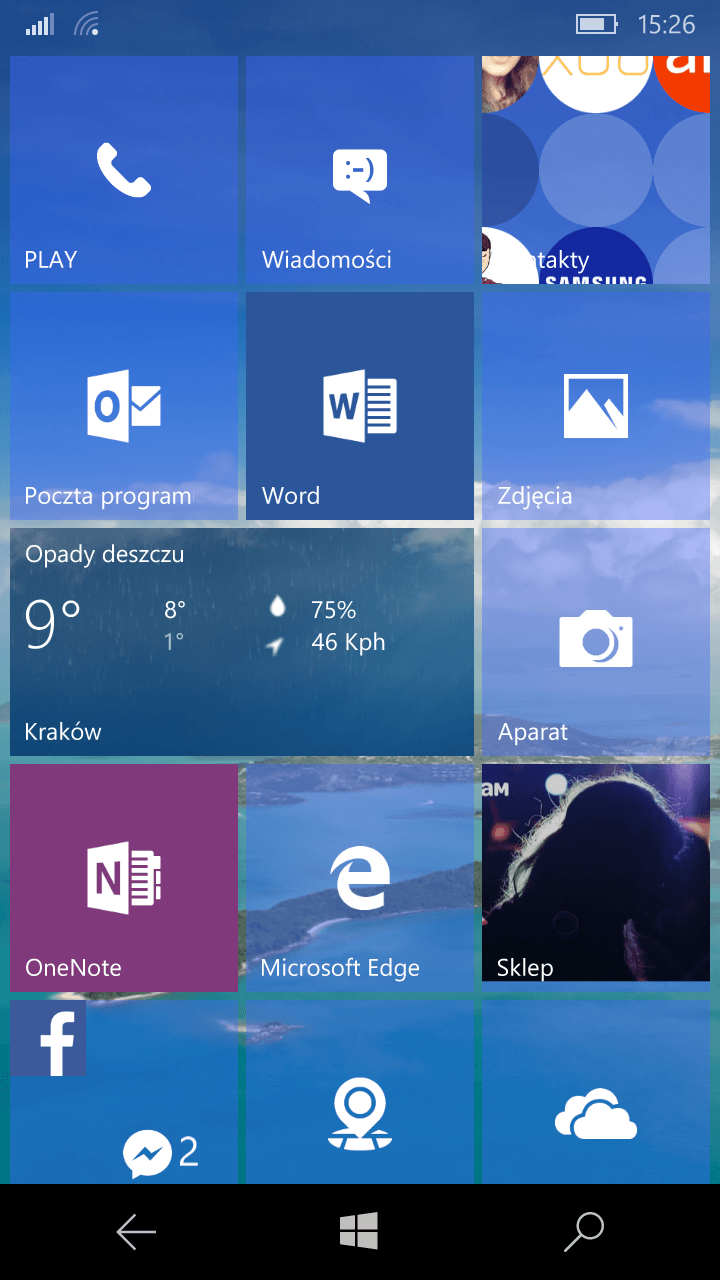Launch the Aparat camera tile

click(596, 642)
